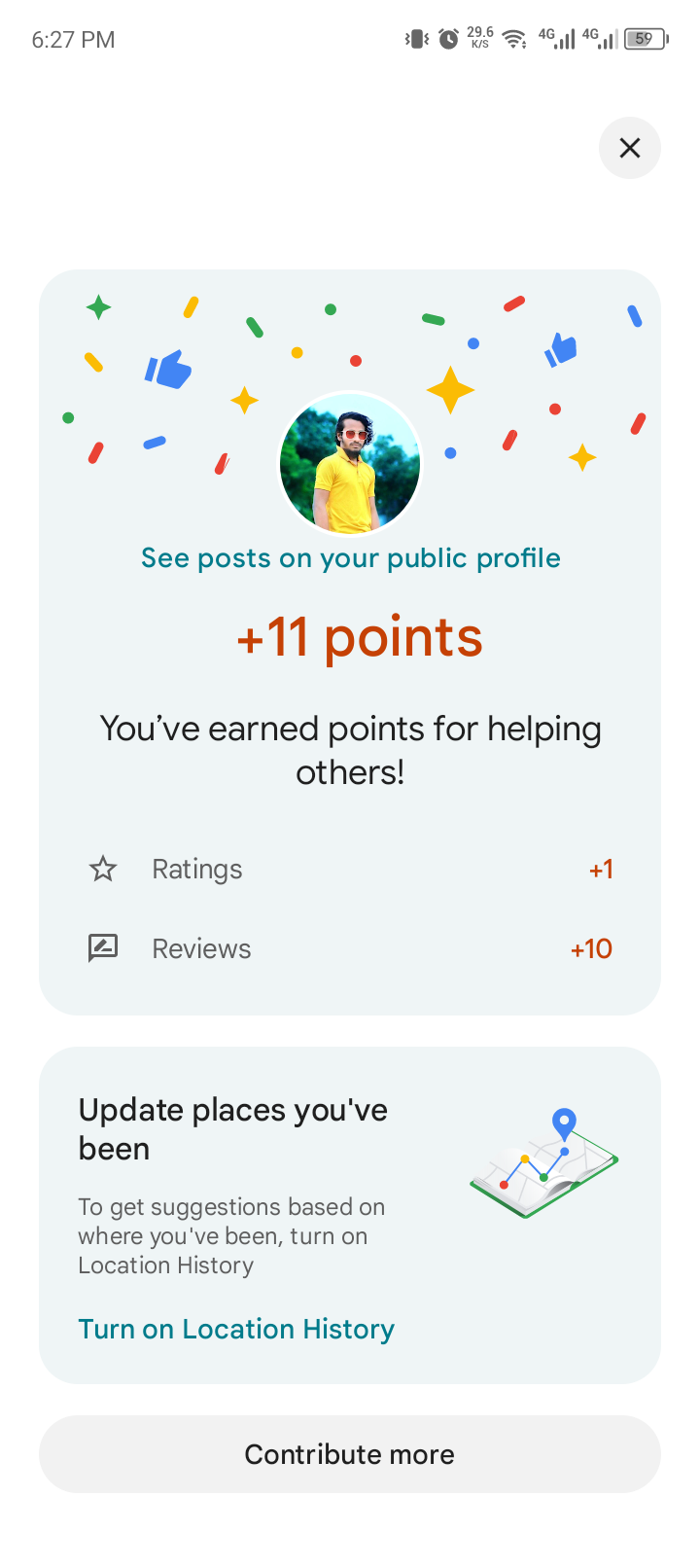Viewport: 700px width, 1568px height.
Task: Open 'See posts on your public profile' link
Action: (350, 558)
